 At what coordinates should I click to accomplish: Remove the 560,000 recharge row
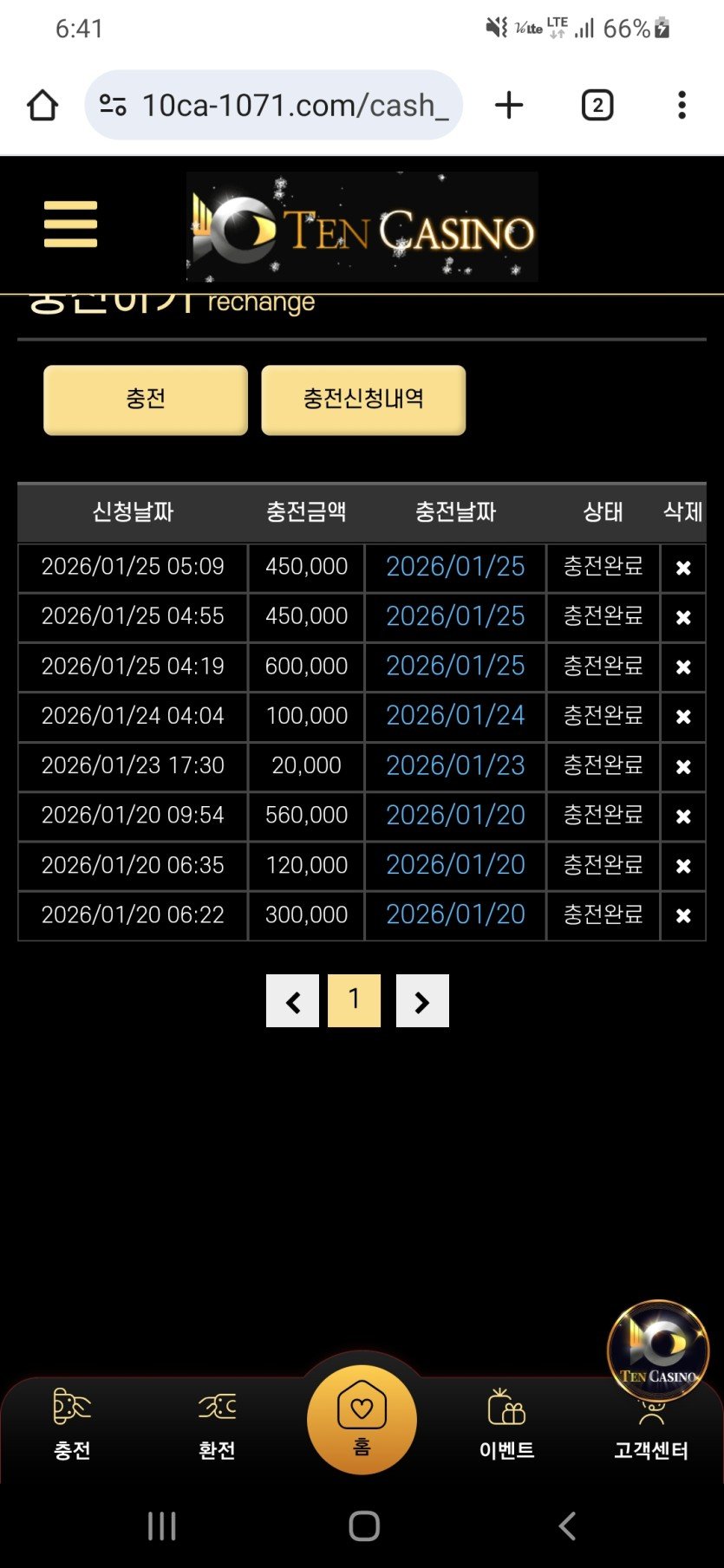[683, 817]
